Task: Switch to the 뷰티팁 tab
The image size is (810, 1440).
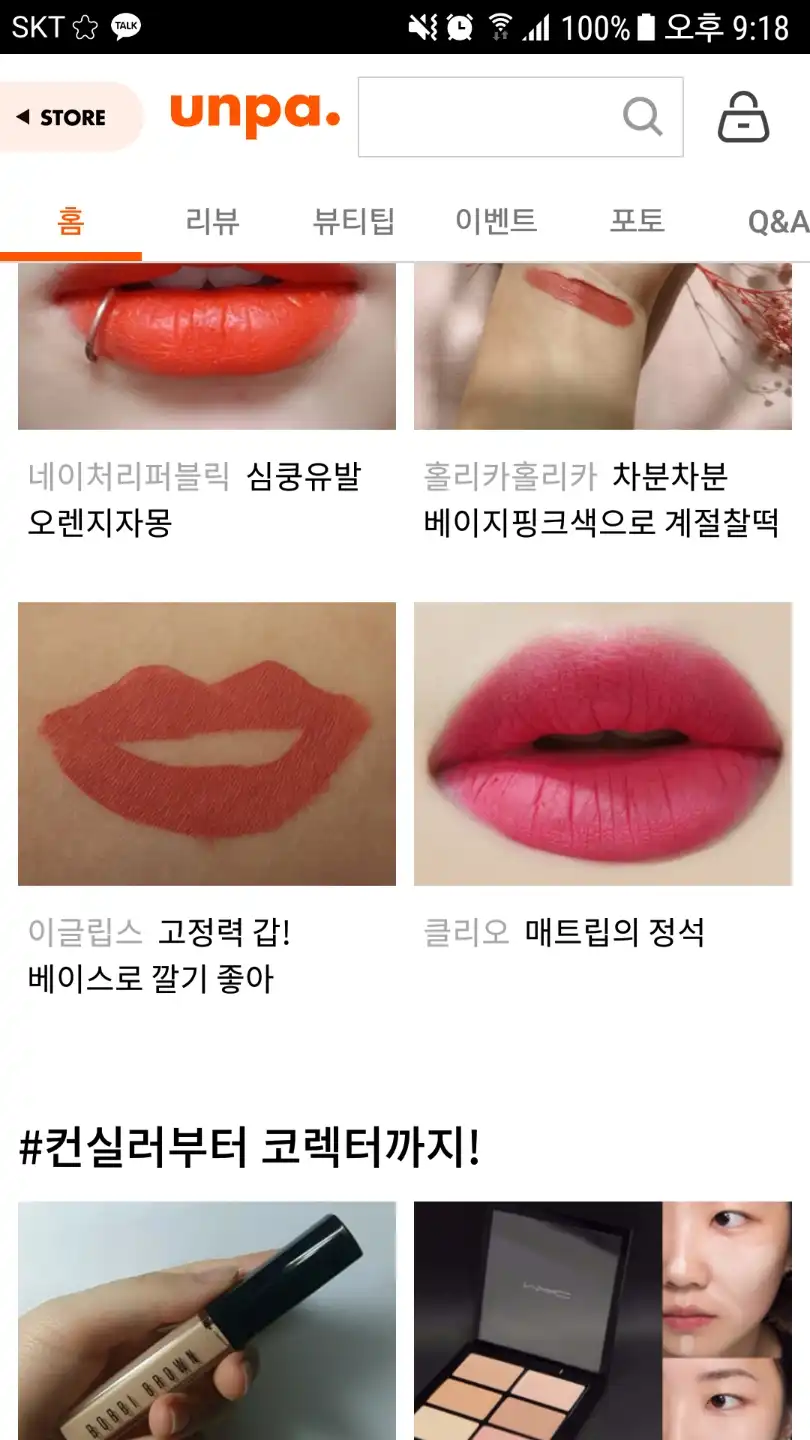Action: coord(354,221)
